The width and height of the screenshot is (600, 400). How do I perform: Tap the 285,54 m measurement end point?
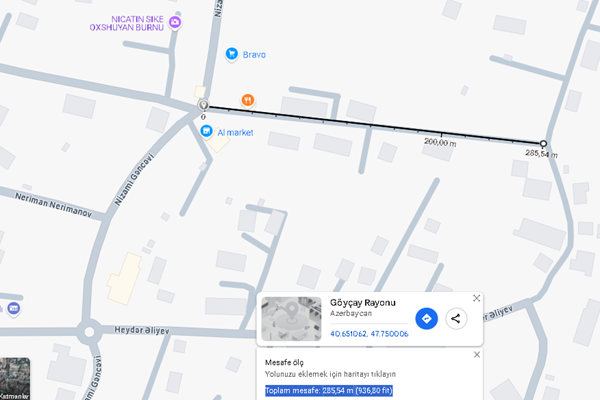point(544,144)
